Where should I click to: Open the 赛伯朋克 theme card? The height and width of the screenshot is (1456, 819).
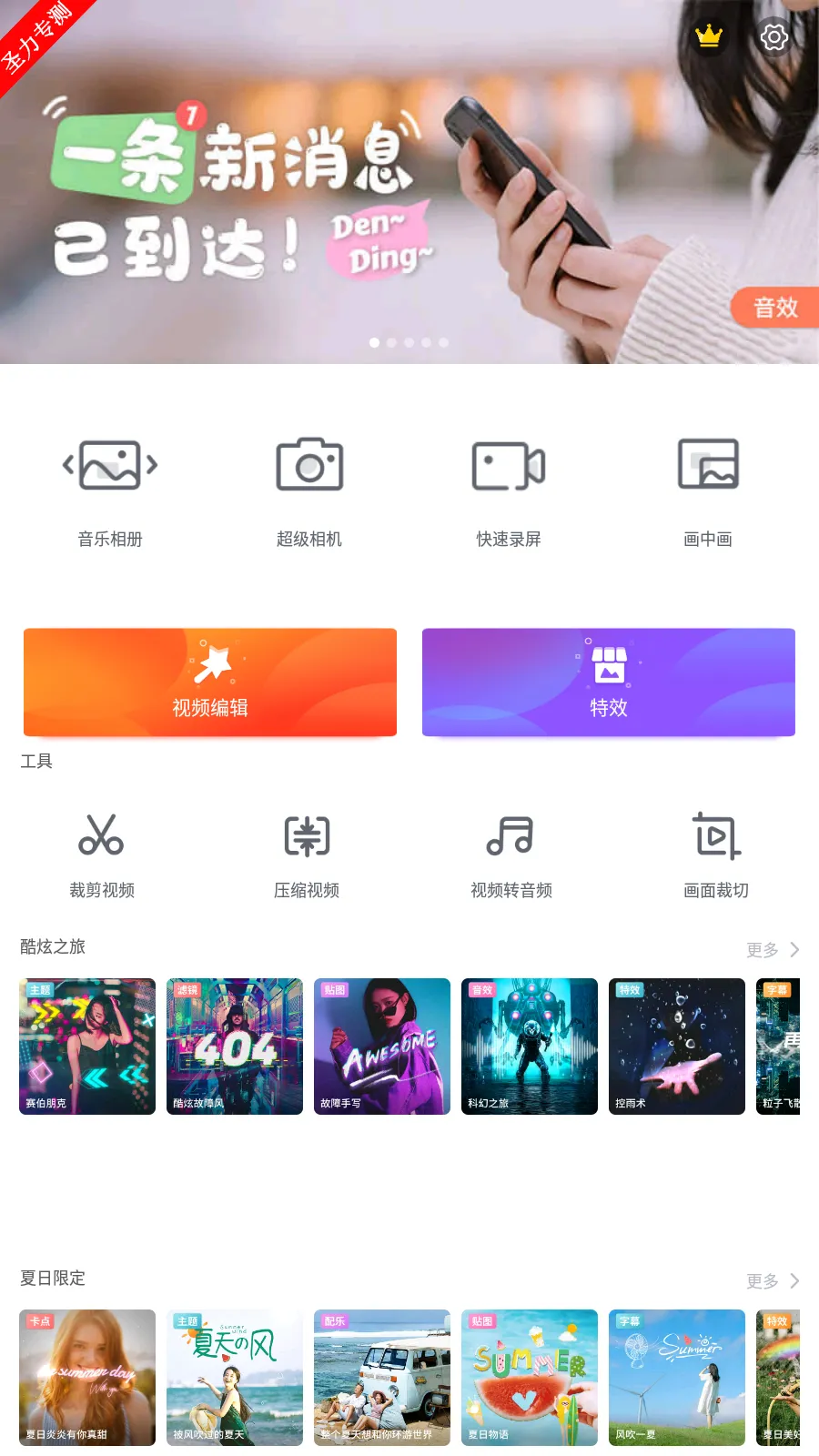(87, 1046)
